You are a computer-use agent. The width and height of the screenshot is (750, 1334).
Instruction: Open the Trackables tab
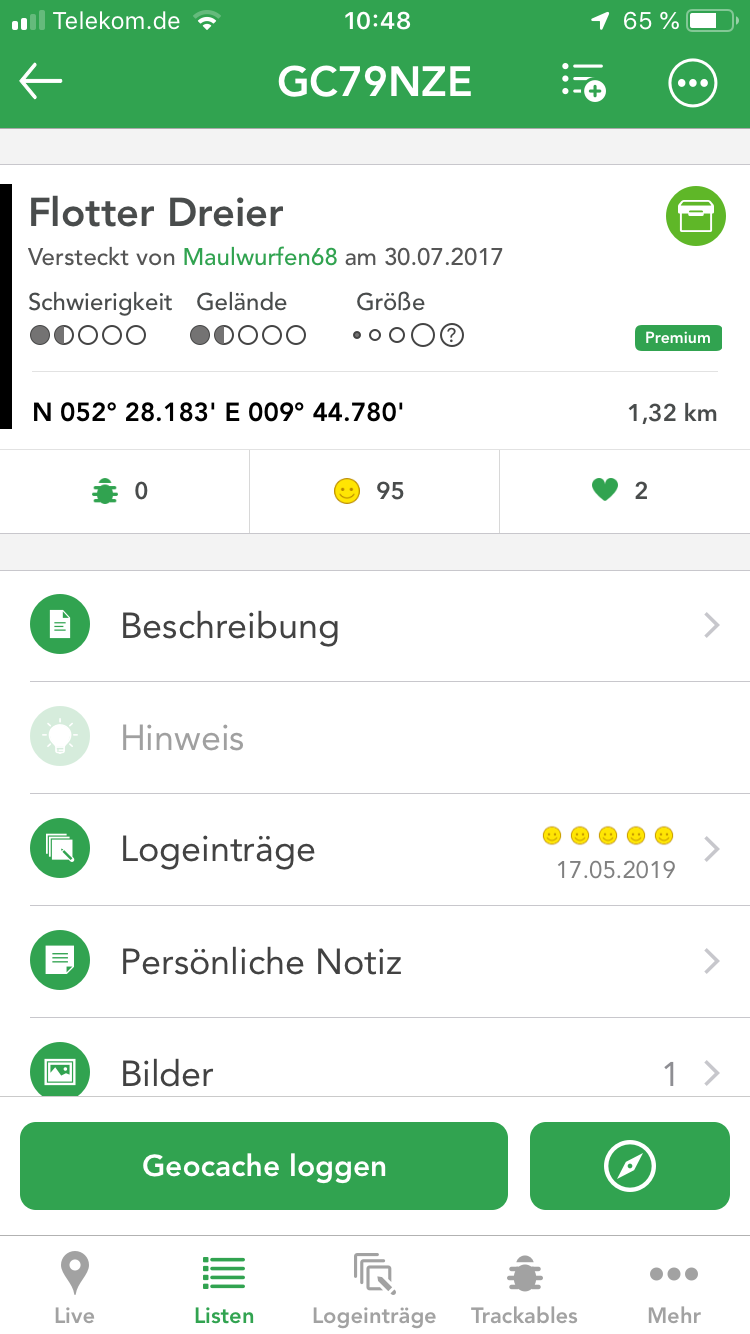click(524, 1288)
